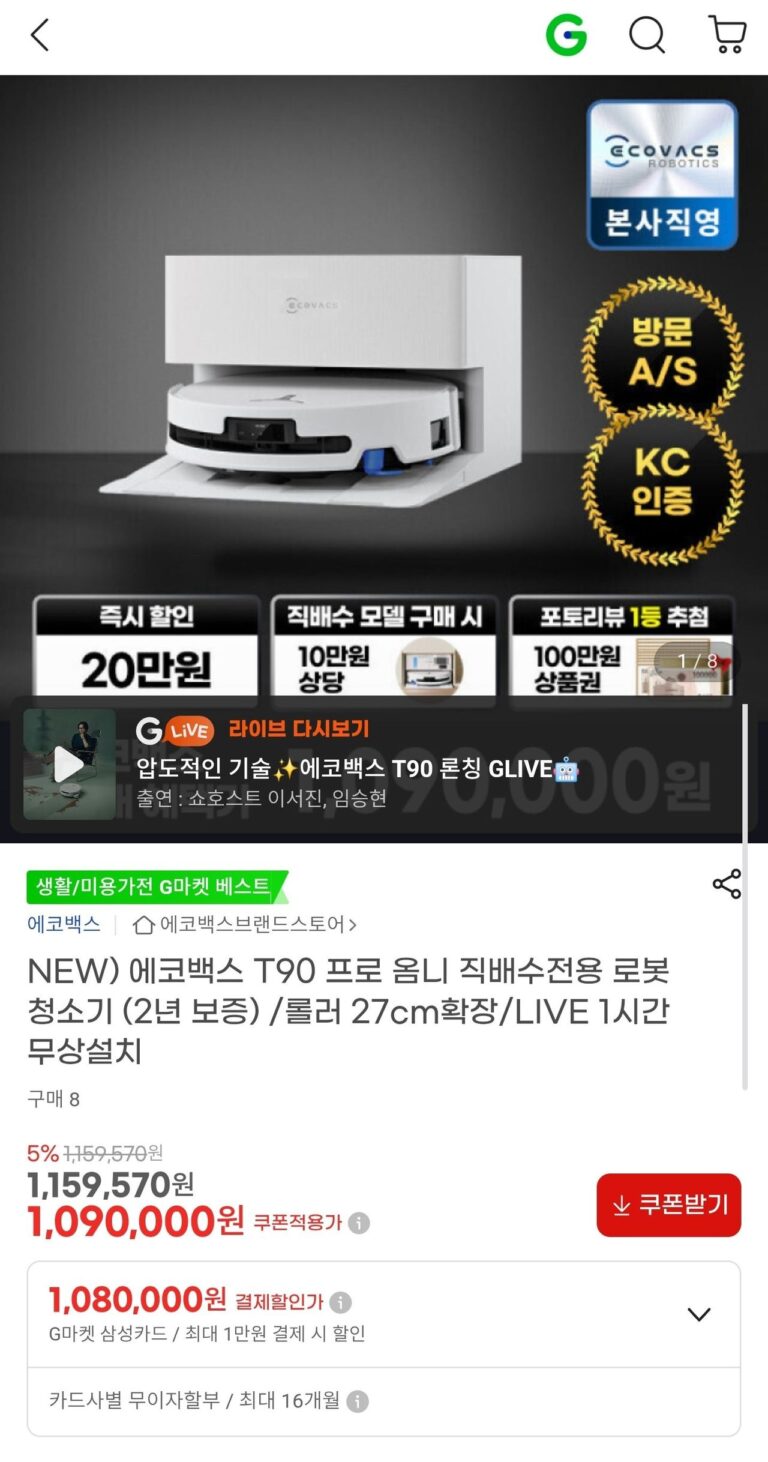The image size is (768, 1462).
Task: Open the 생활/미용가전 G마켓 베스트 badge
Action: point(155,887)
